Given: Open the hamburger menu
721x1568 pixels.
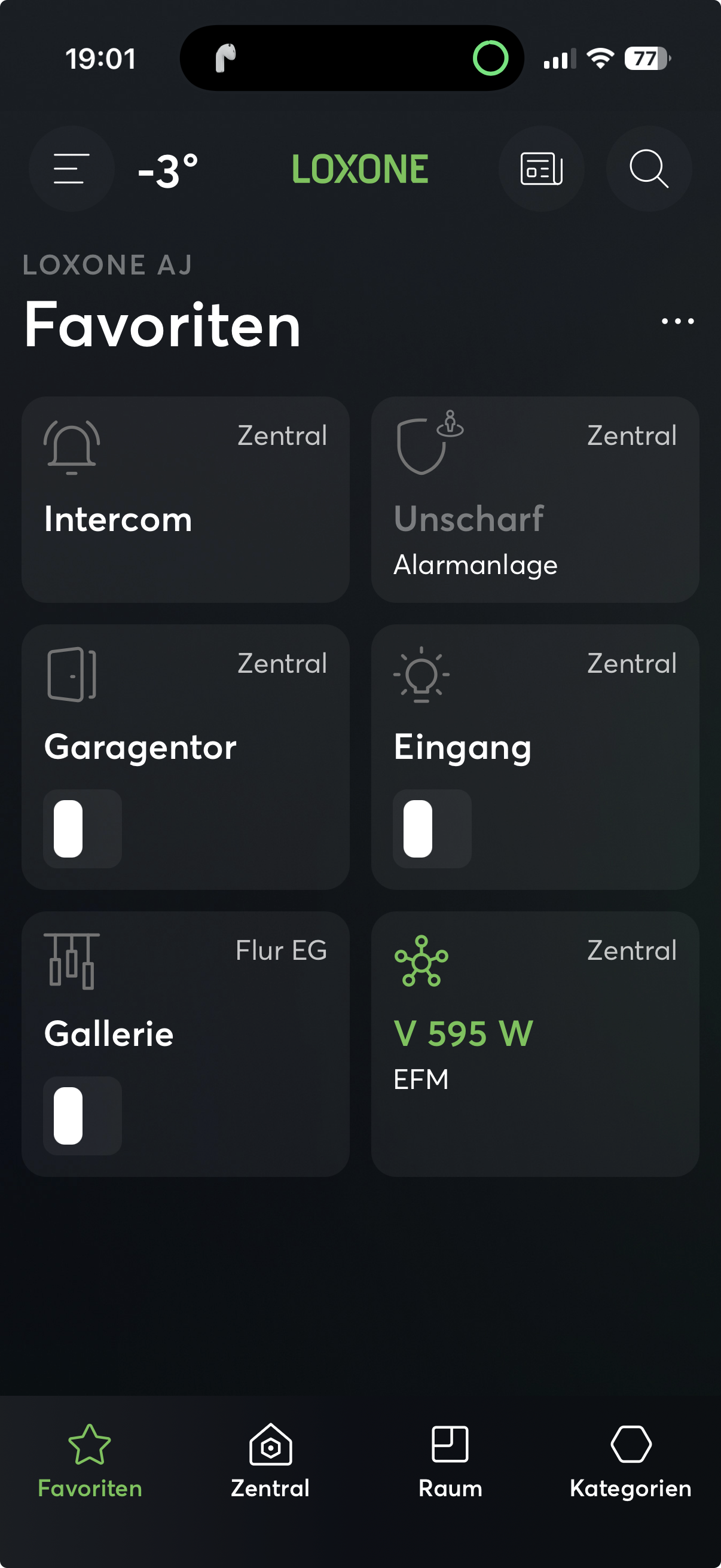Looking at the screenshot, I should [x=71, y=169].
